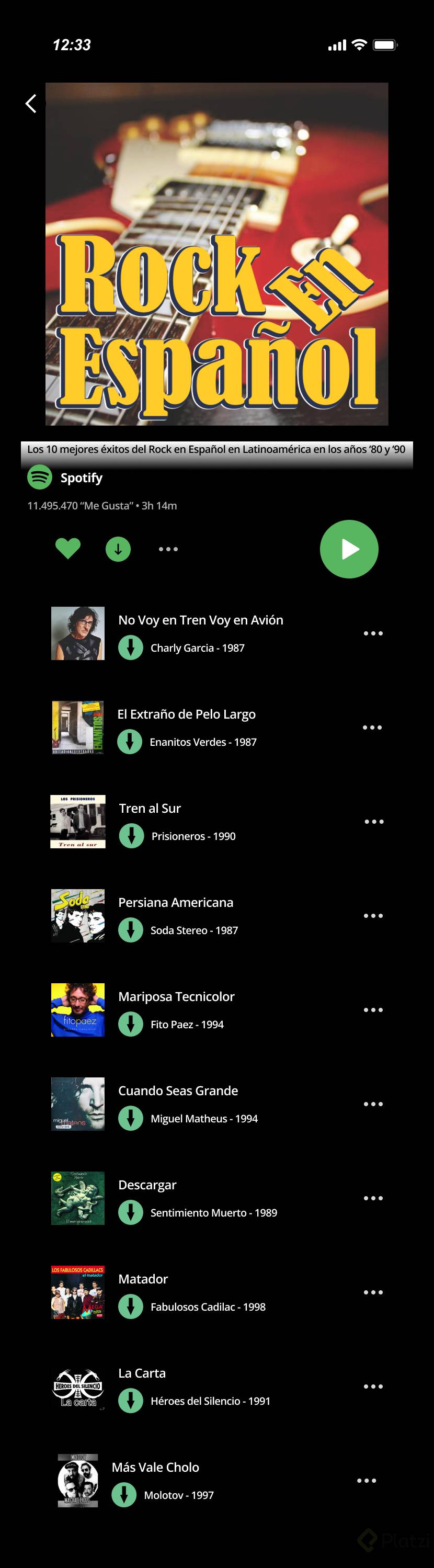Viewport: 434px width, 1568px height.
Task: Like the Rock en Español playlist
Action: pos(67,549)
